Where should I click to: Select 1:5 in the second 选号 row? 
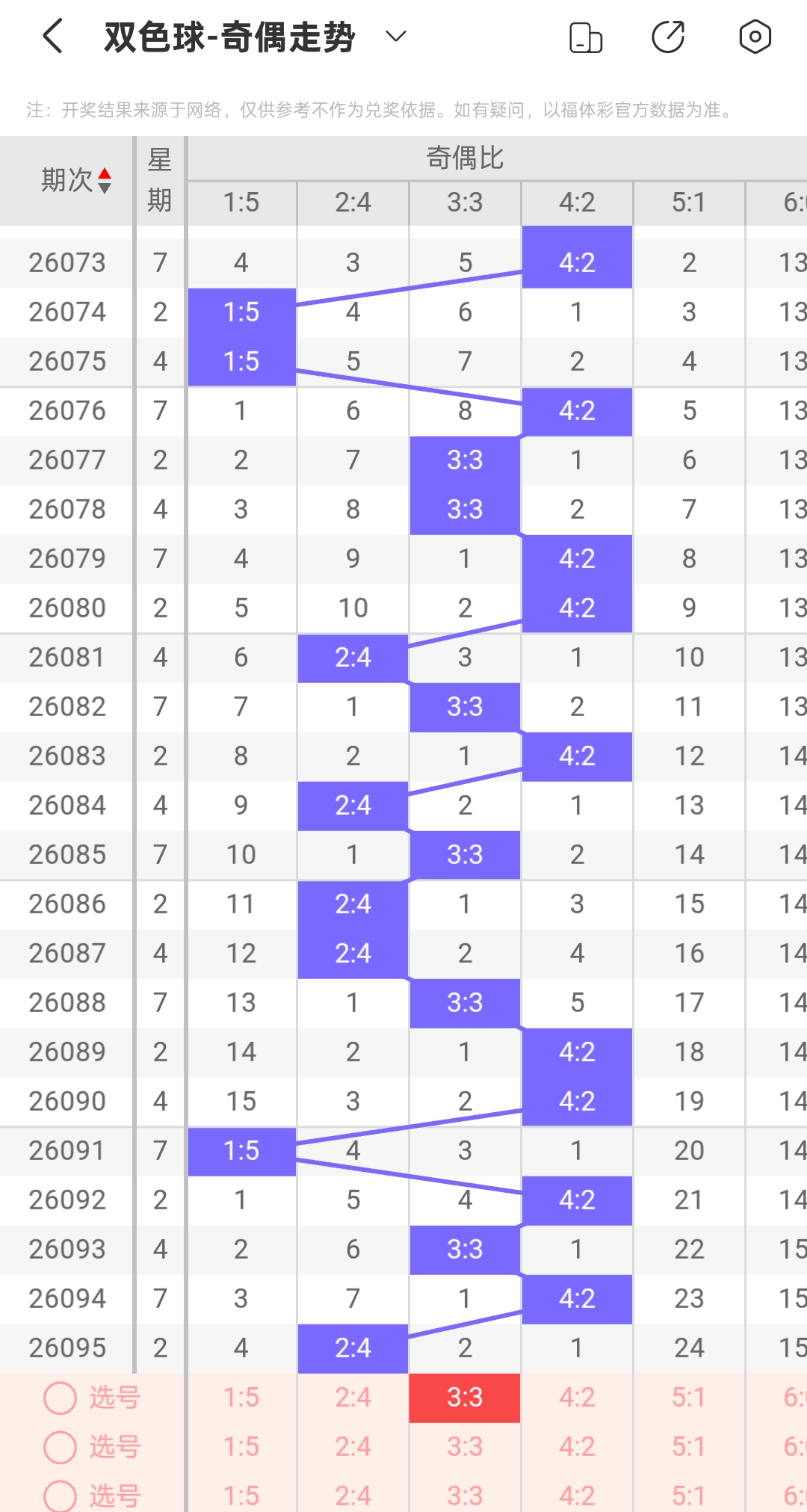[x=241, y=1447]
